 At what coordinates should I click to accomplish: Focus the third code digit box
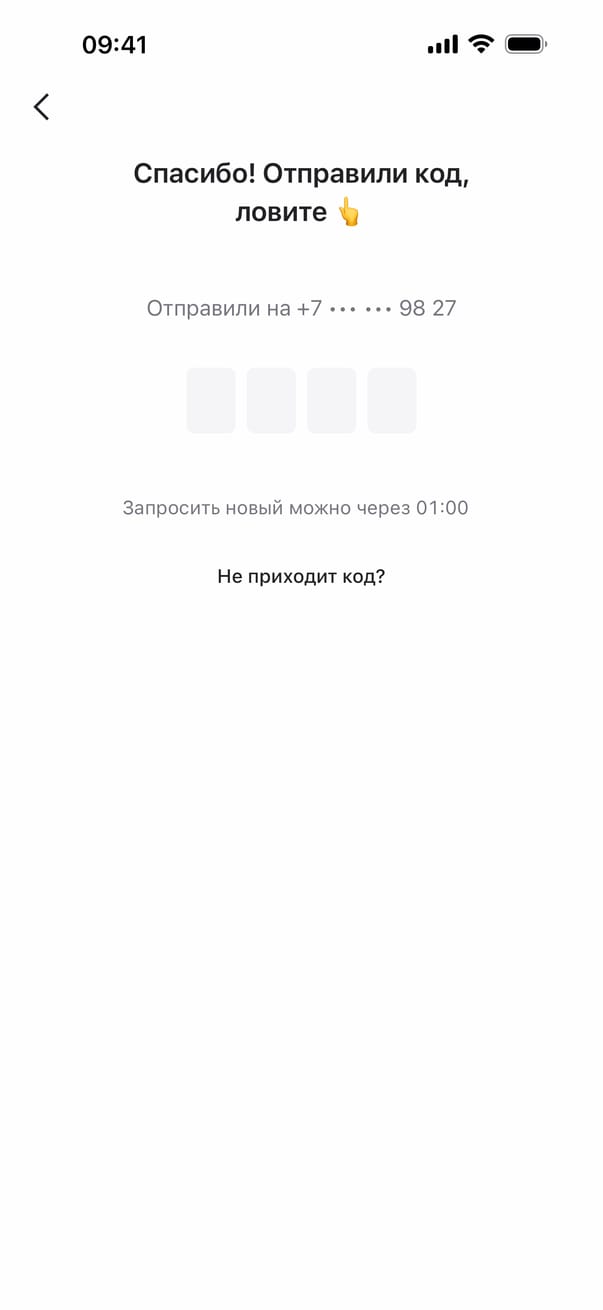coord(331,401)
